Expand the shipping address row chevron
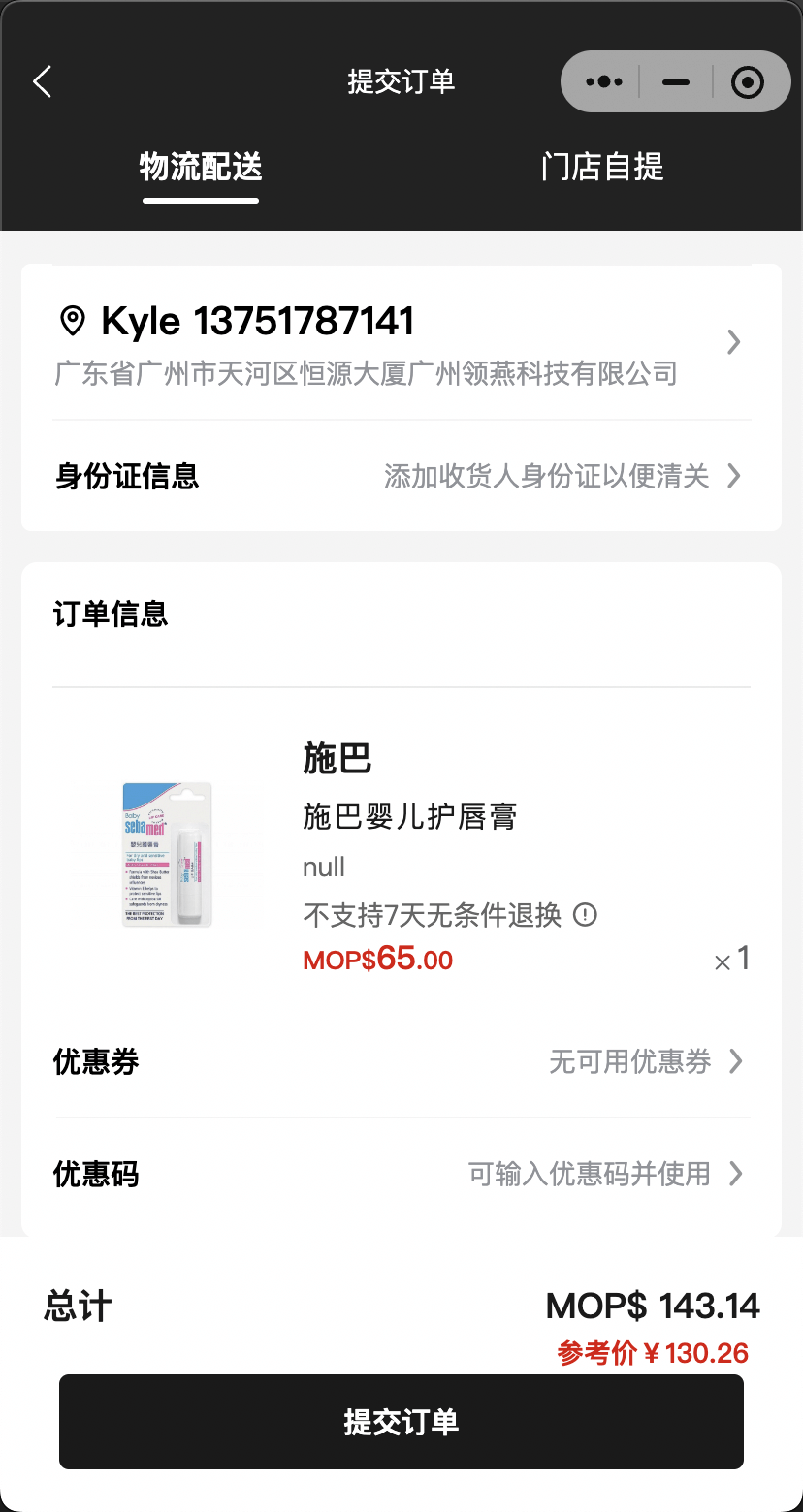The height and width of the screenshot is (1512, 803). click(x=734, y=342)
